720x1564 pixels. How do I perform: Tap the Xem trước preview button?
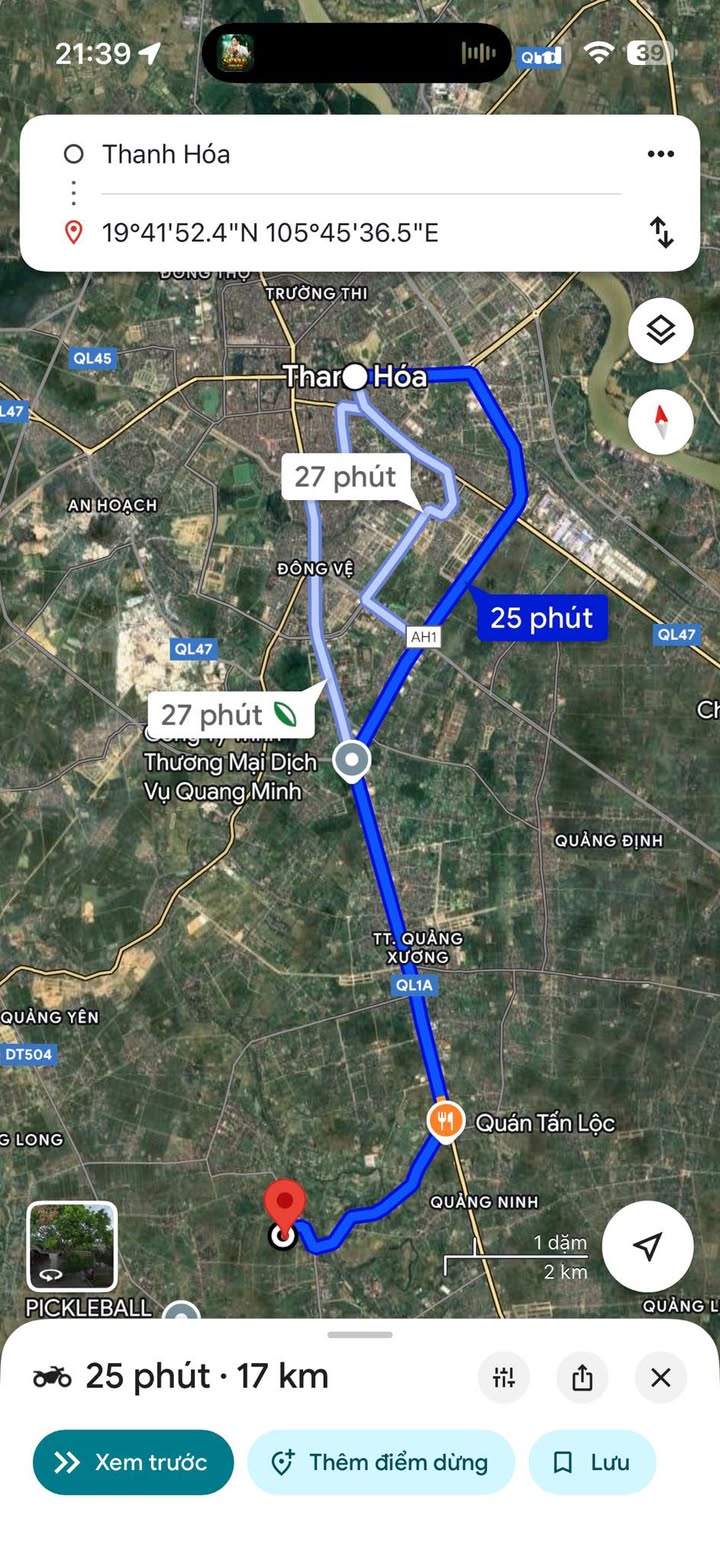(133, 1462)
